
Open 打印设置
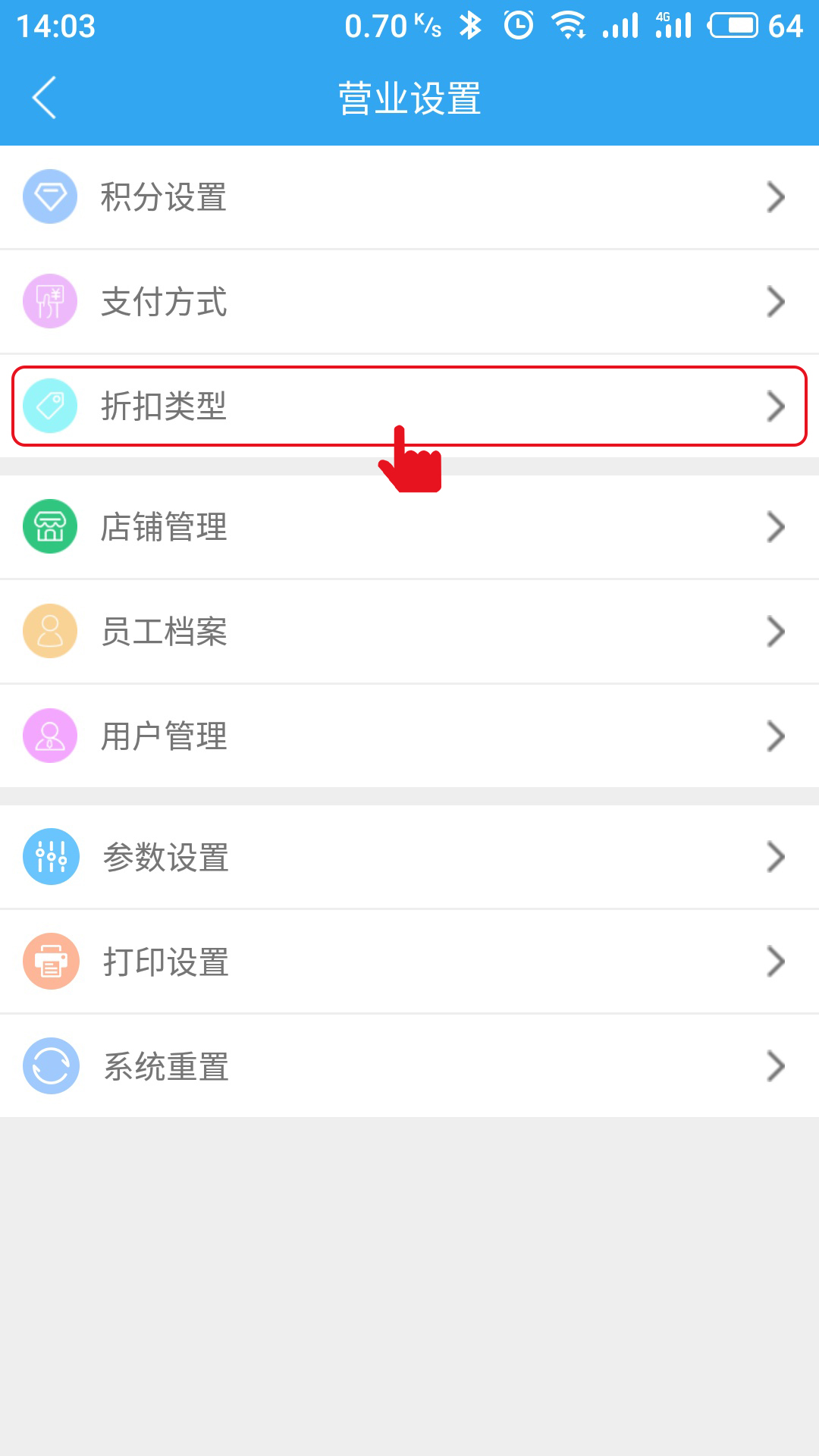(409, 962)
